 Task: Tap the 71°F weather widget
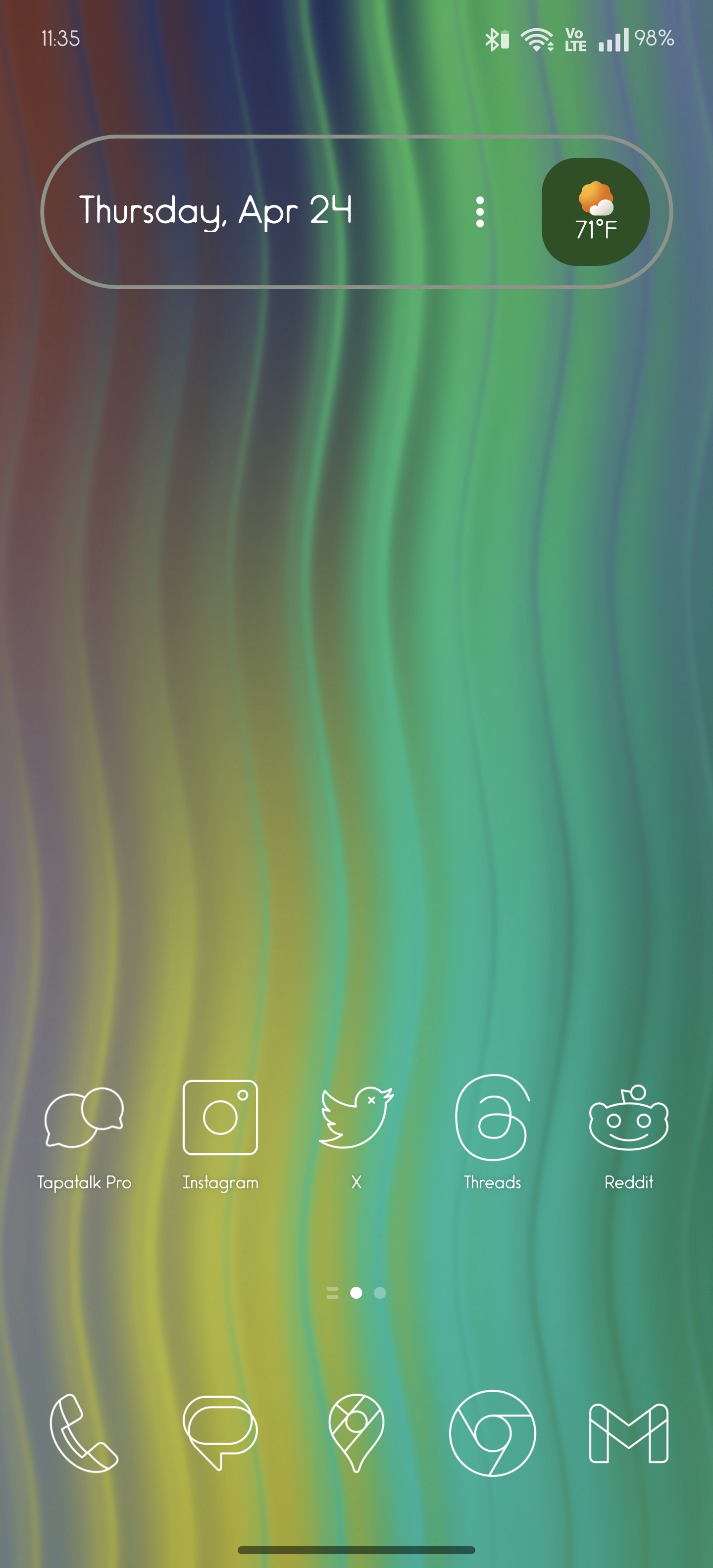[595, 212]
